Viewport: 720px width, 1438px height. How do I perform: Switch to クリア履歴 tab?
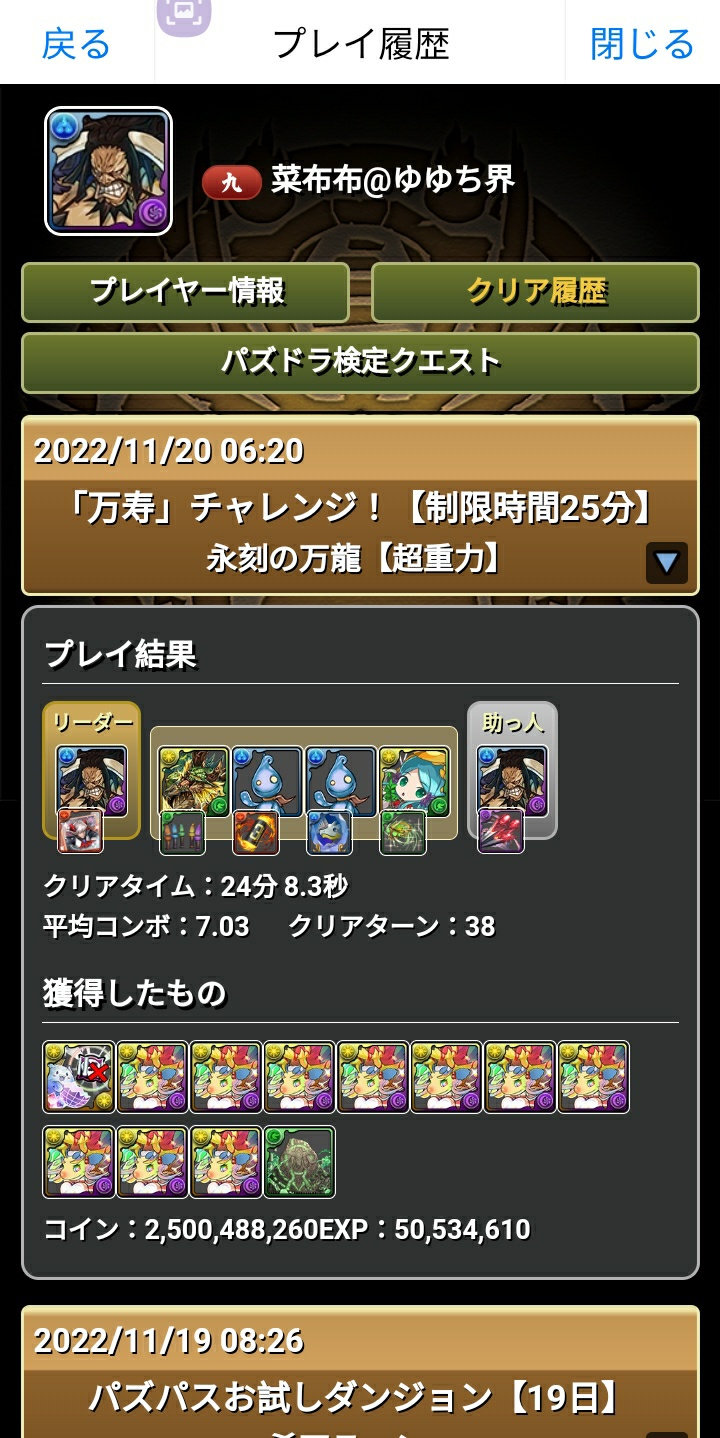pos(535,292)
